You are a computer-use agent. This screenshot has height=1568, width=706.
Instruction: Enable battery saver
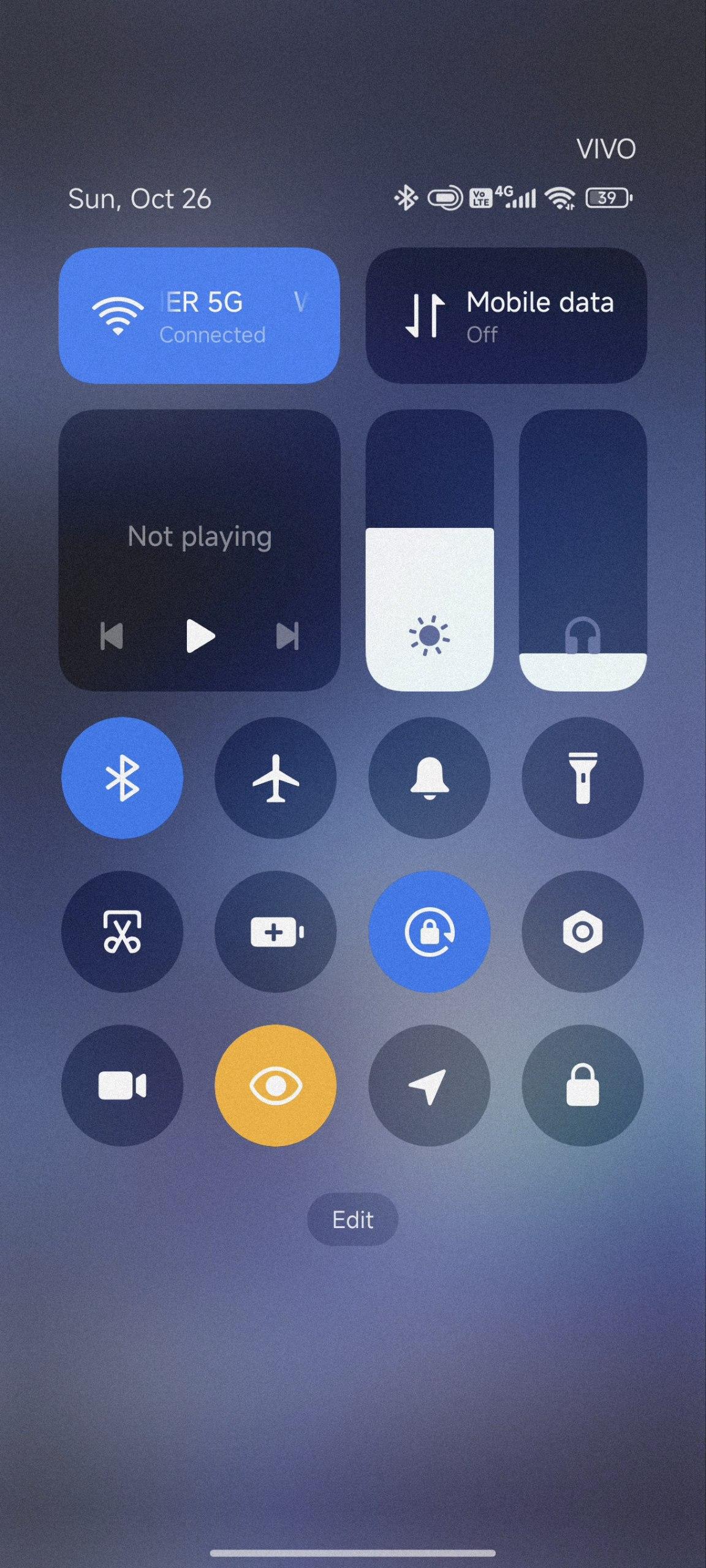275,932
